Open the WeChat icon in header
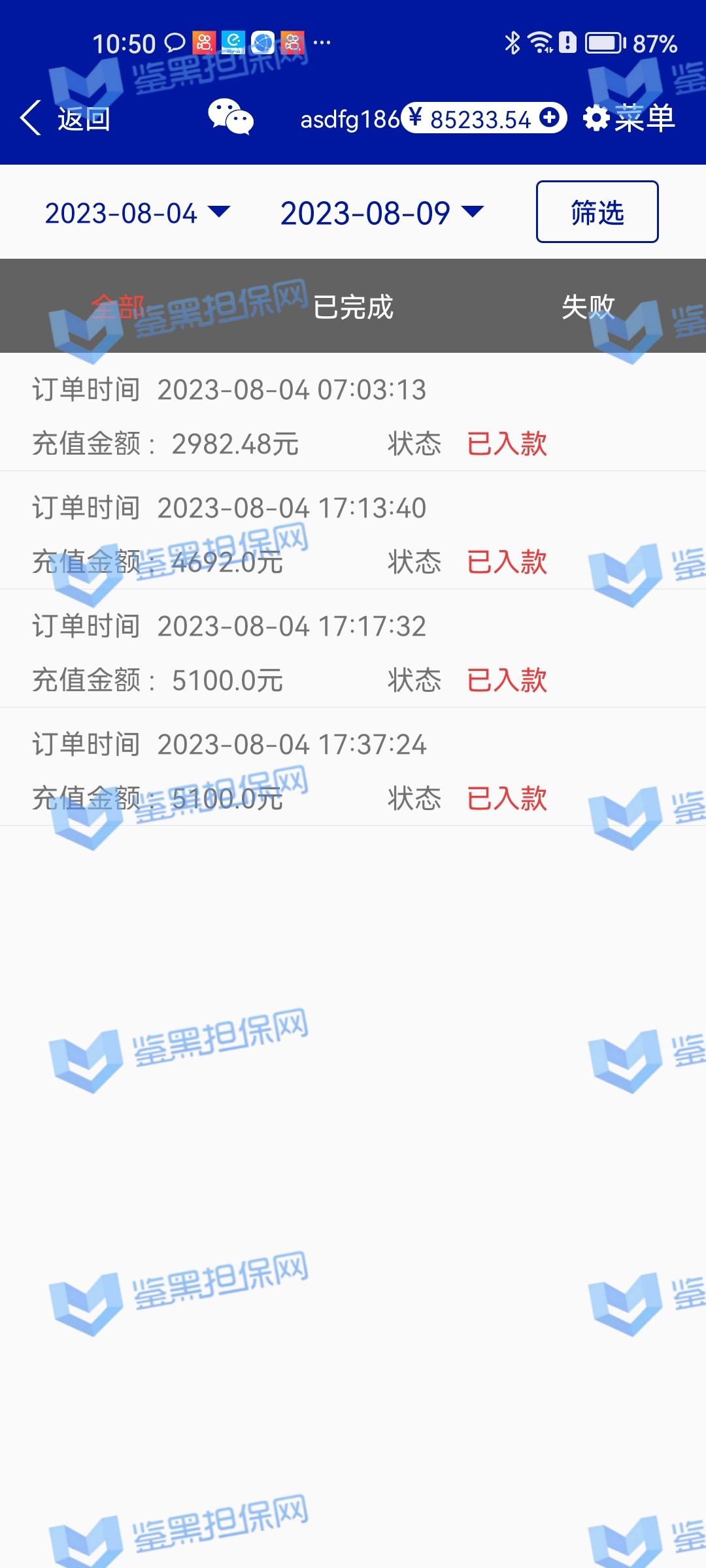 [230, 118]
